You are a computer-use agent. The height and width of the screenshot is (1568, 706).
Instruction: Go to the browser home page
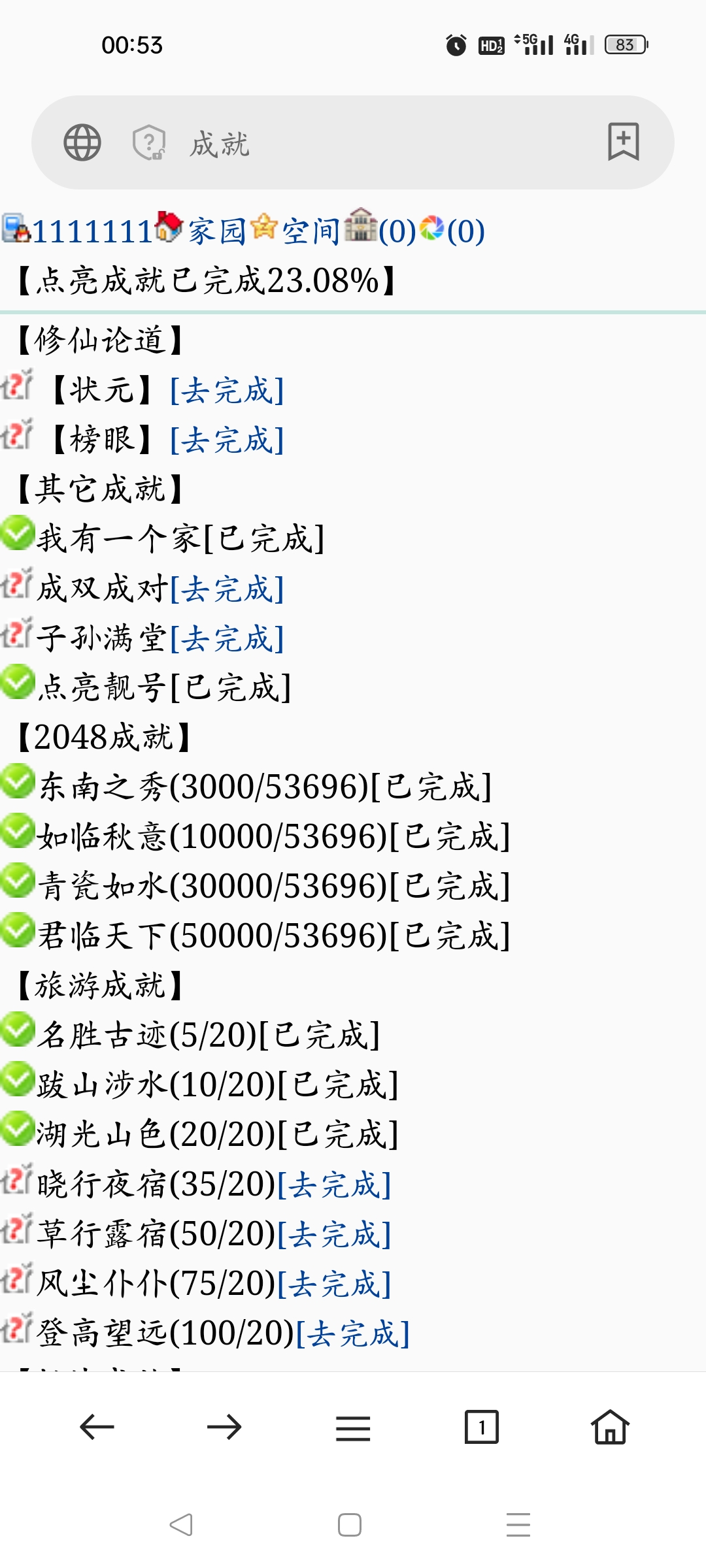[x=610, y=1427]
